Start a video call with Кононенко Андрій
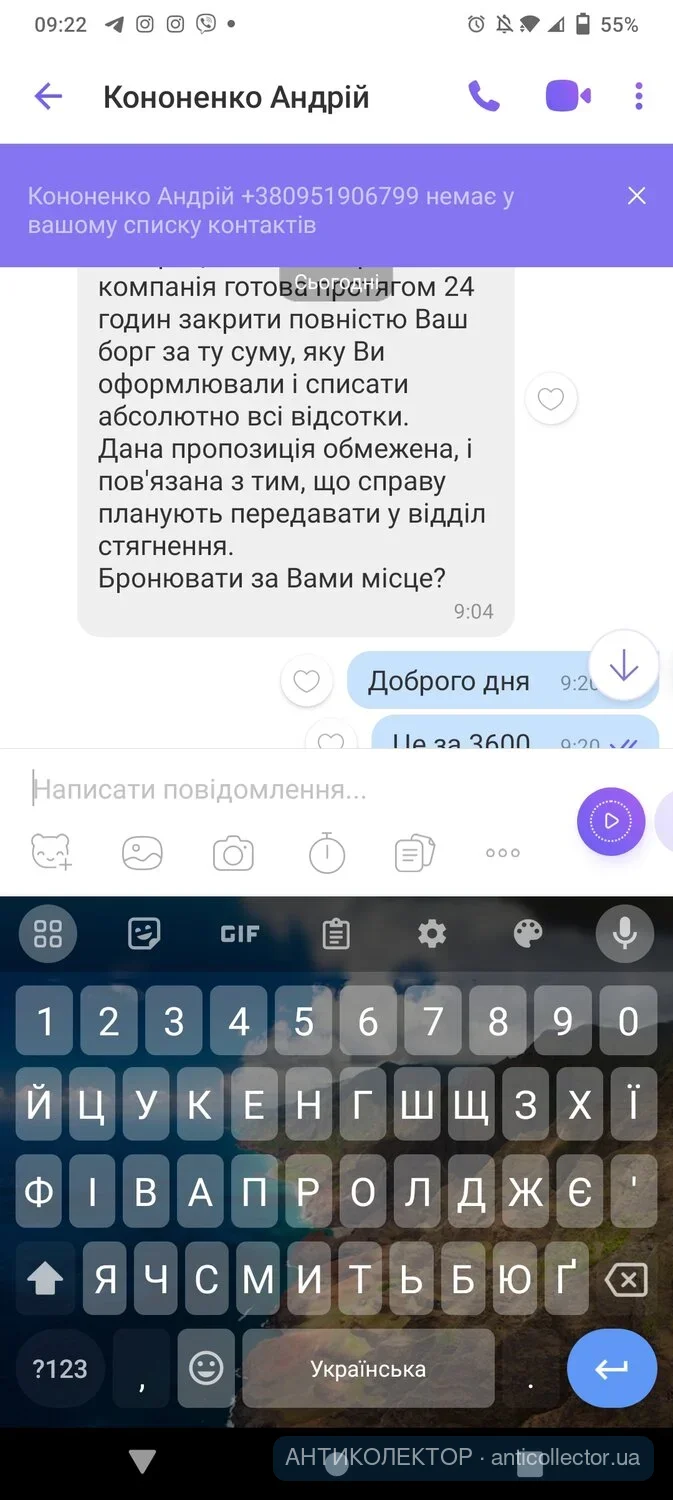Image resolution: width=673 pixels, height=1500 pixels. pyautogui.click(x=567, y=96)
